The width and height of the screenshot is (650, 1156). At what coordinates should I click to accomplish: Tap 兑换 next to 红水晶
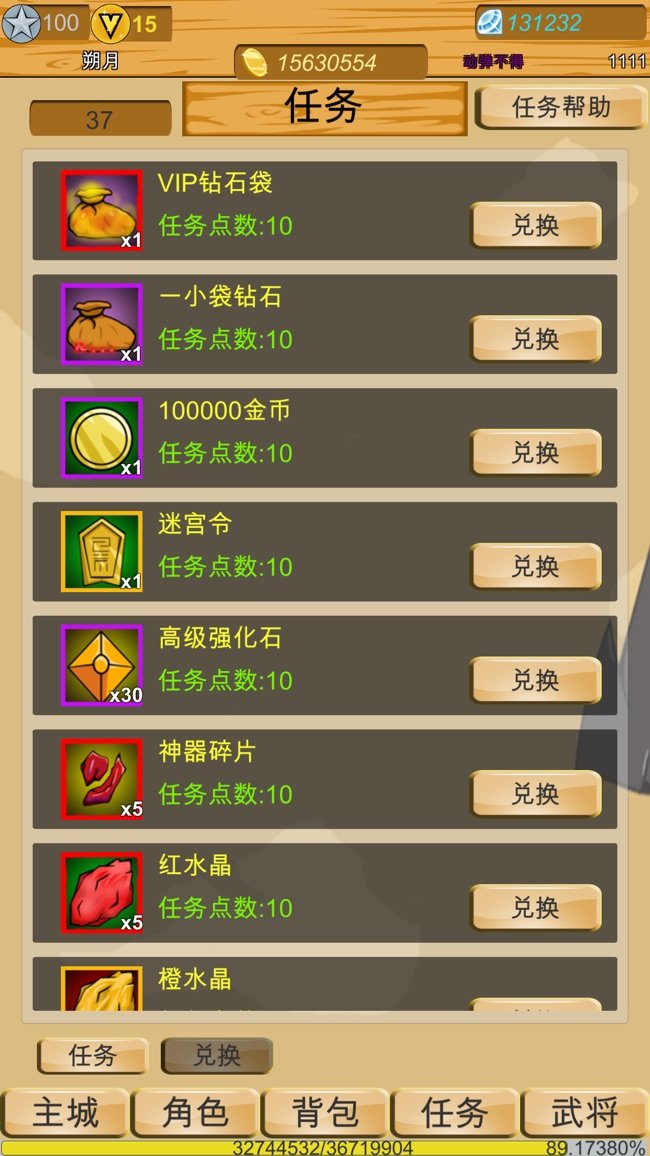click(535, 908)
